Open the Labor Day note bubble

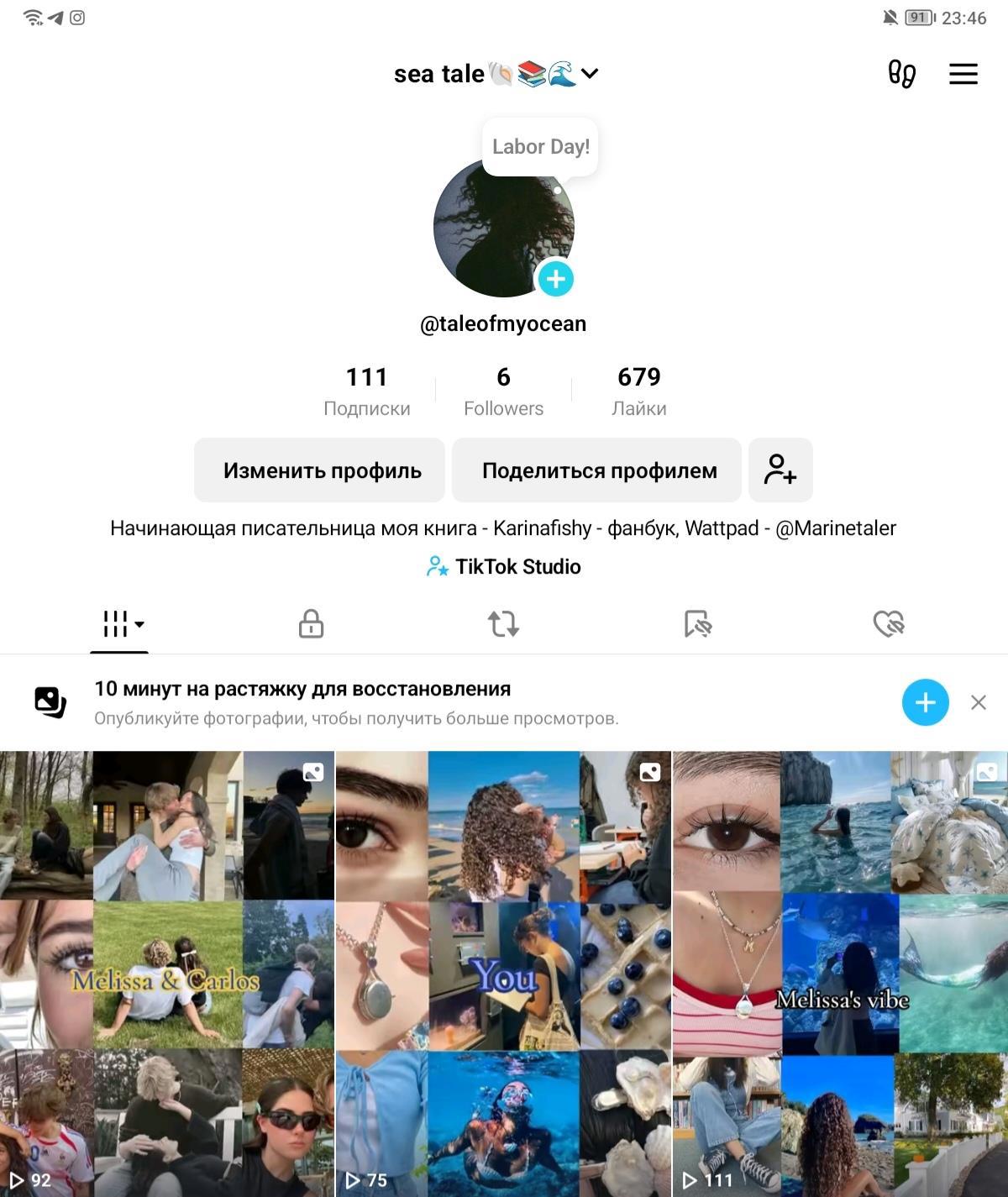540,147
